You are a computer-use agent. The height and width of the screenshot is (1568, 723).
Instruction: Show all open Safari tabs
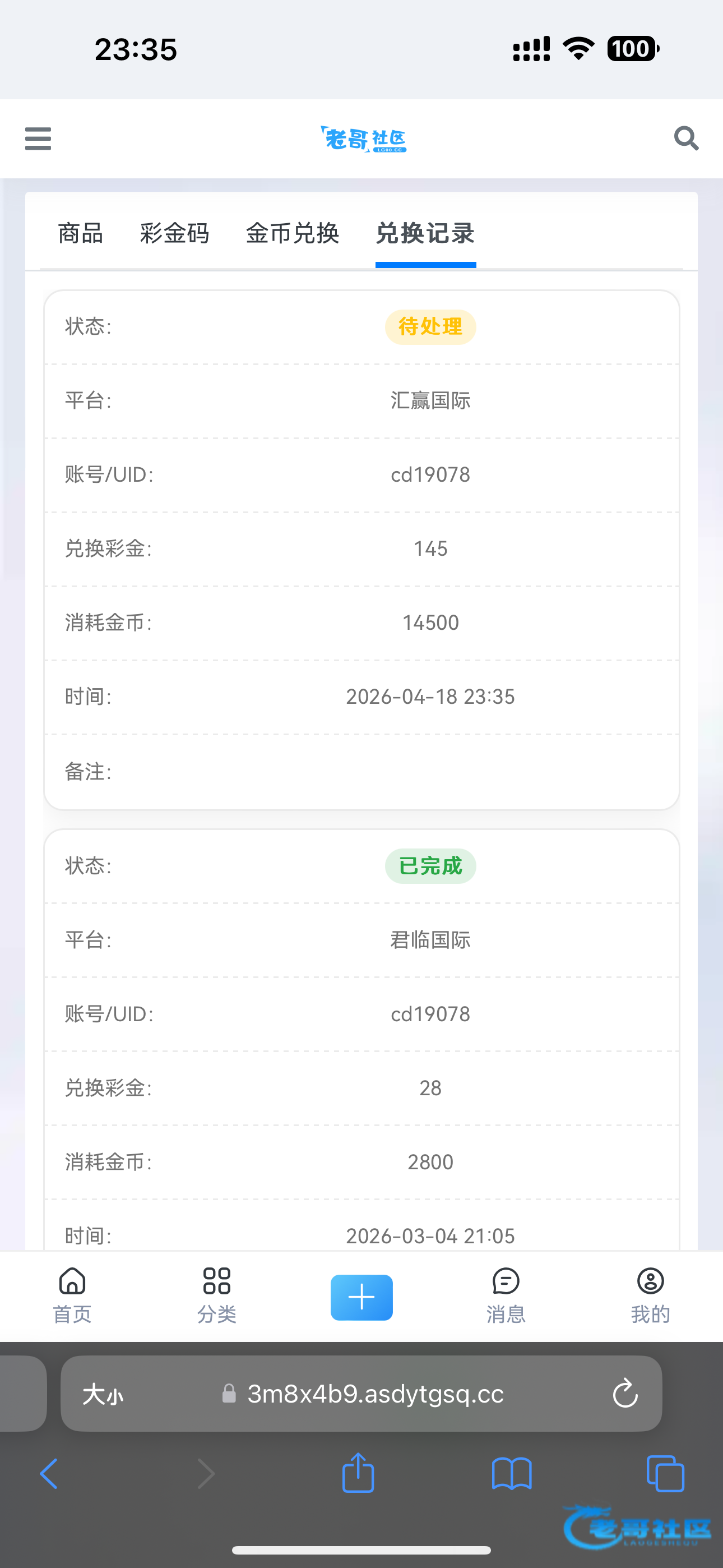click(665, 1474)
